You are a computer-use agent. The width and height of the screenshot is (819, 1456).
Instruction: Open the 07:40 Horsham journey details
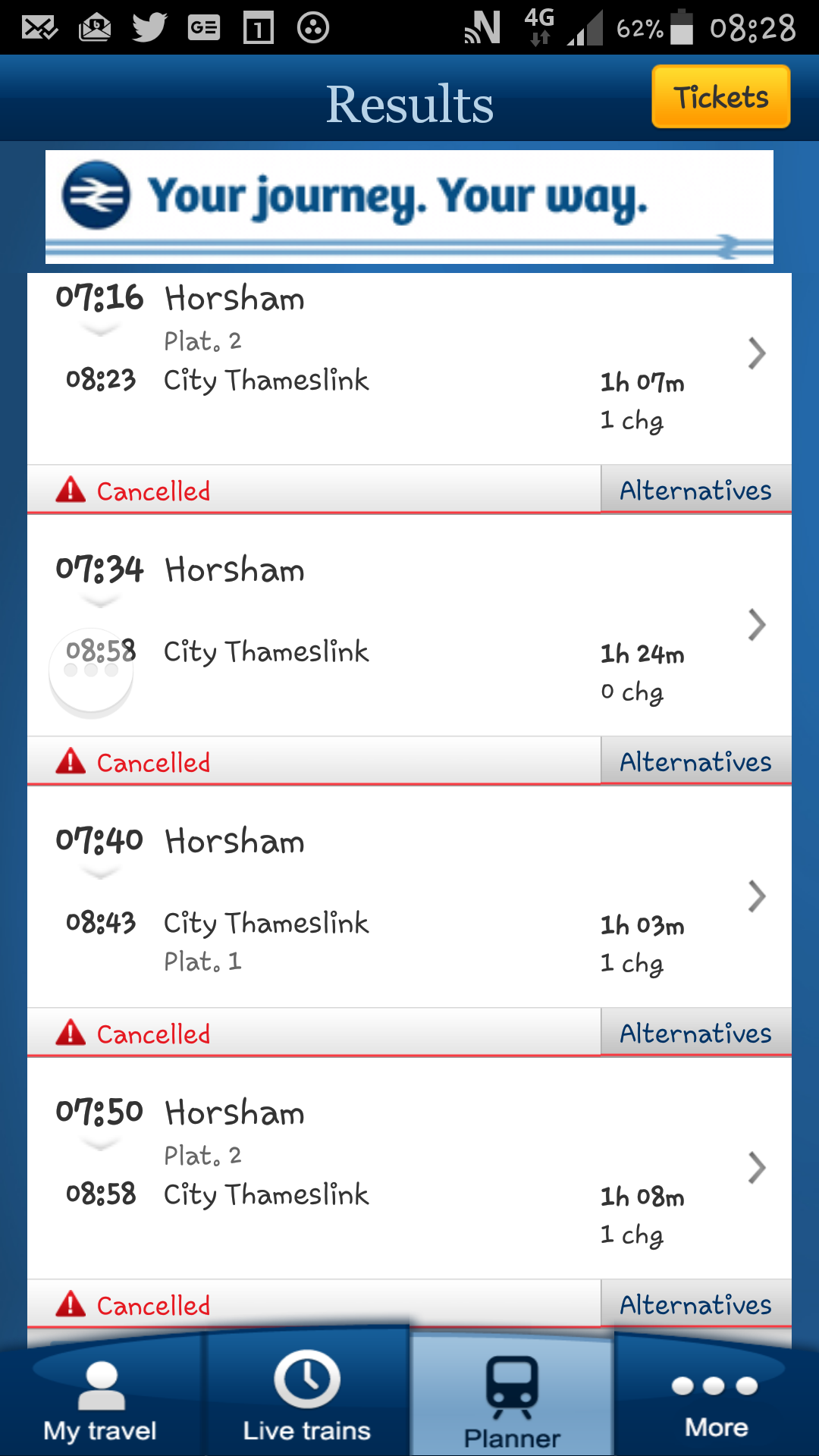pos(409,897)
